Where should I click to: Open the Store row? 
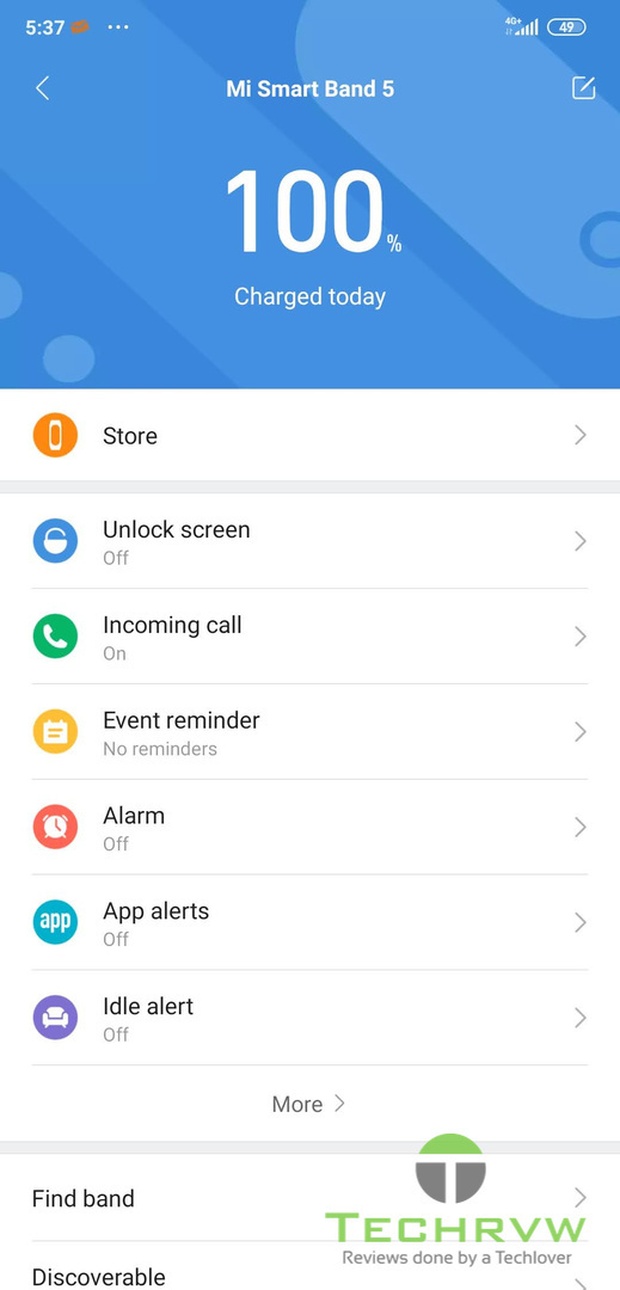tap(310, 436)
